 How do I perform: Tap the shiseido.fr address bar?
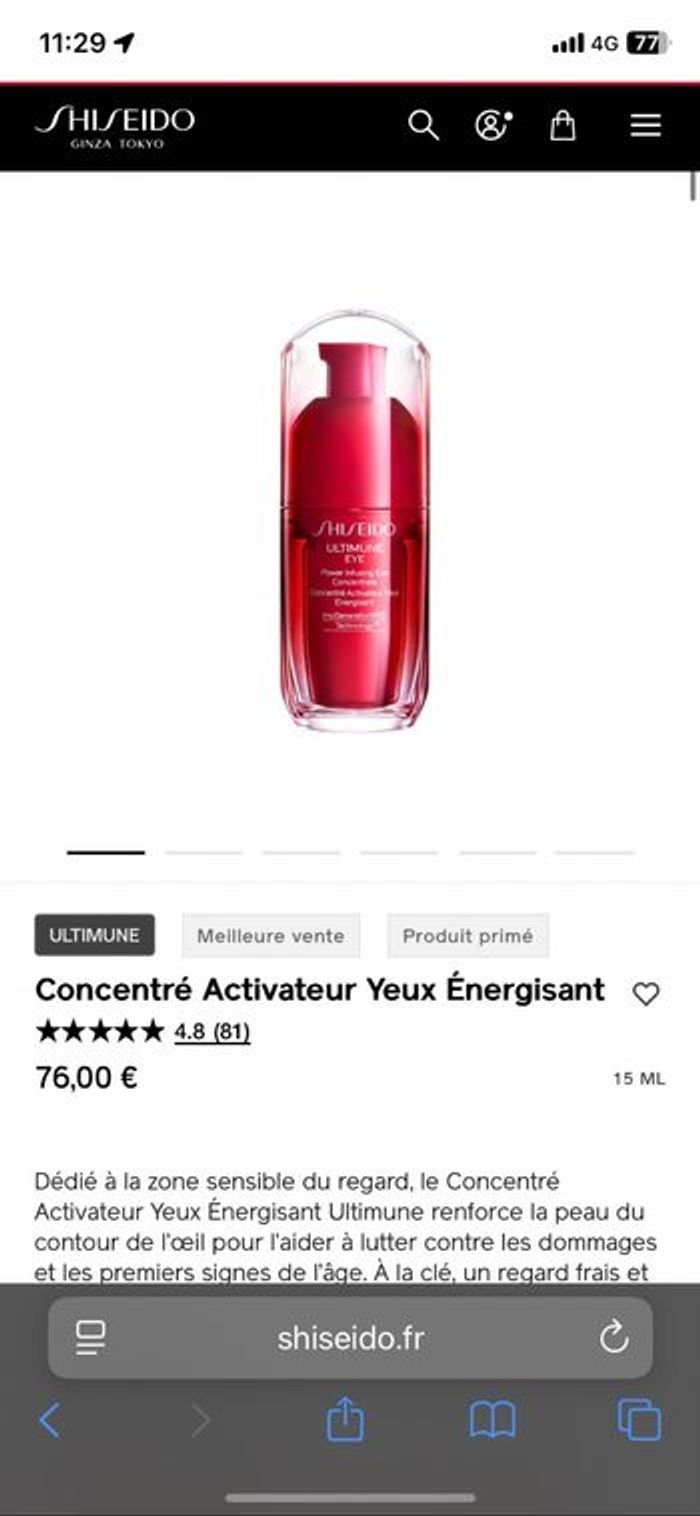(x=350, y=1338)
